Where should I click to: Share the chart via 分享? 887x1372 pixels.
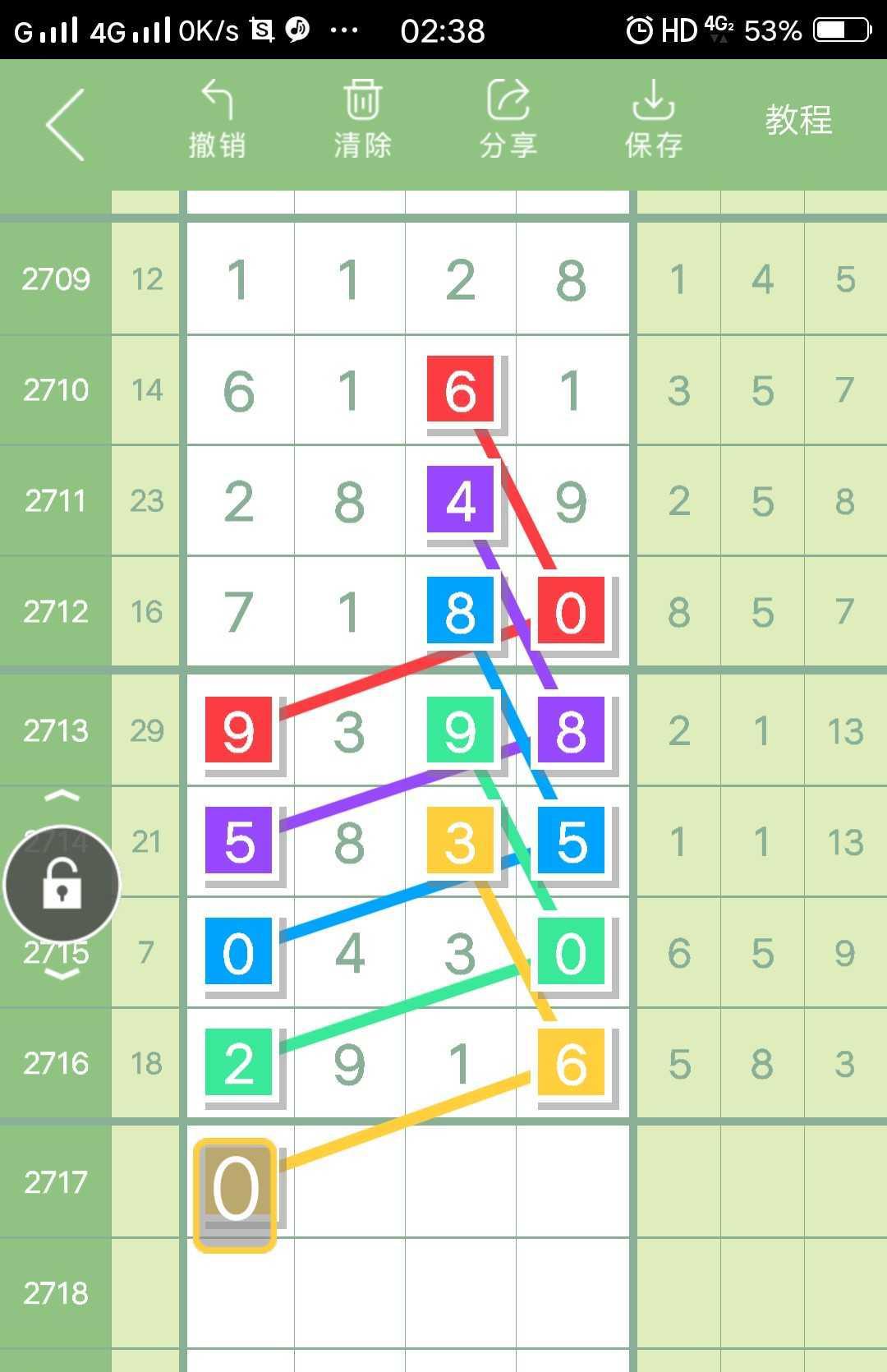(508, 120)
